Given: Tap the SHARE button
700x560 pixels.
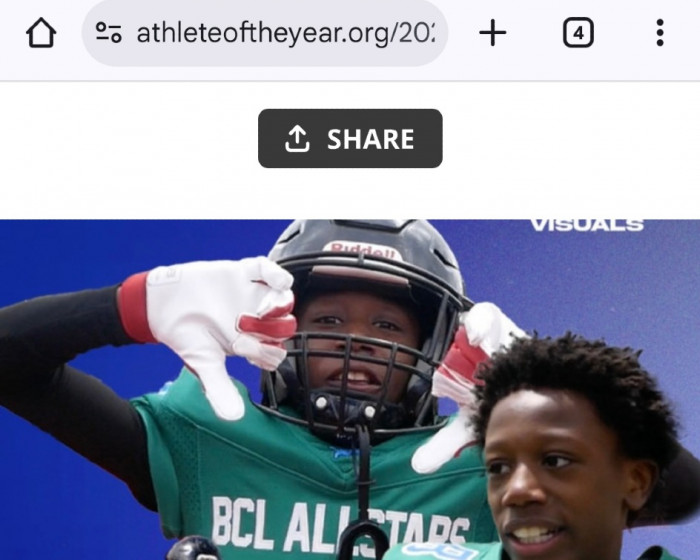Looking at the screenshot, I should (350, 139).
